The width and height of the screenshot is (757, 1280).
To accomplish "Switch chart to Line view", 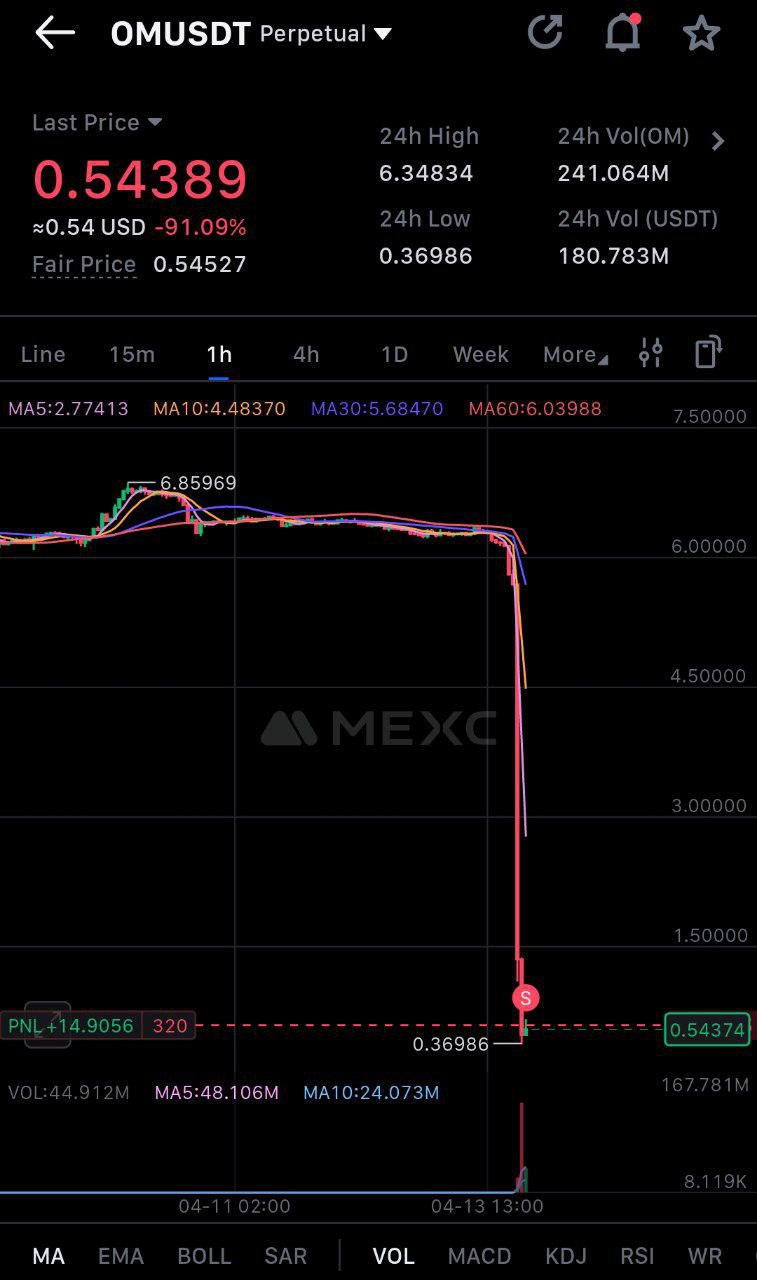I will coord(43,354).
